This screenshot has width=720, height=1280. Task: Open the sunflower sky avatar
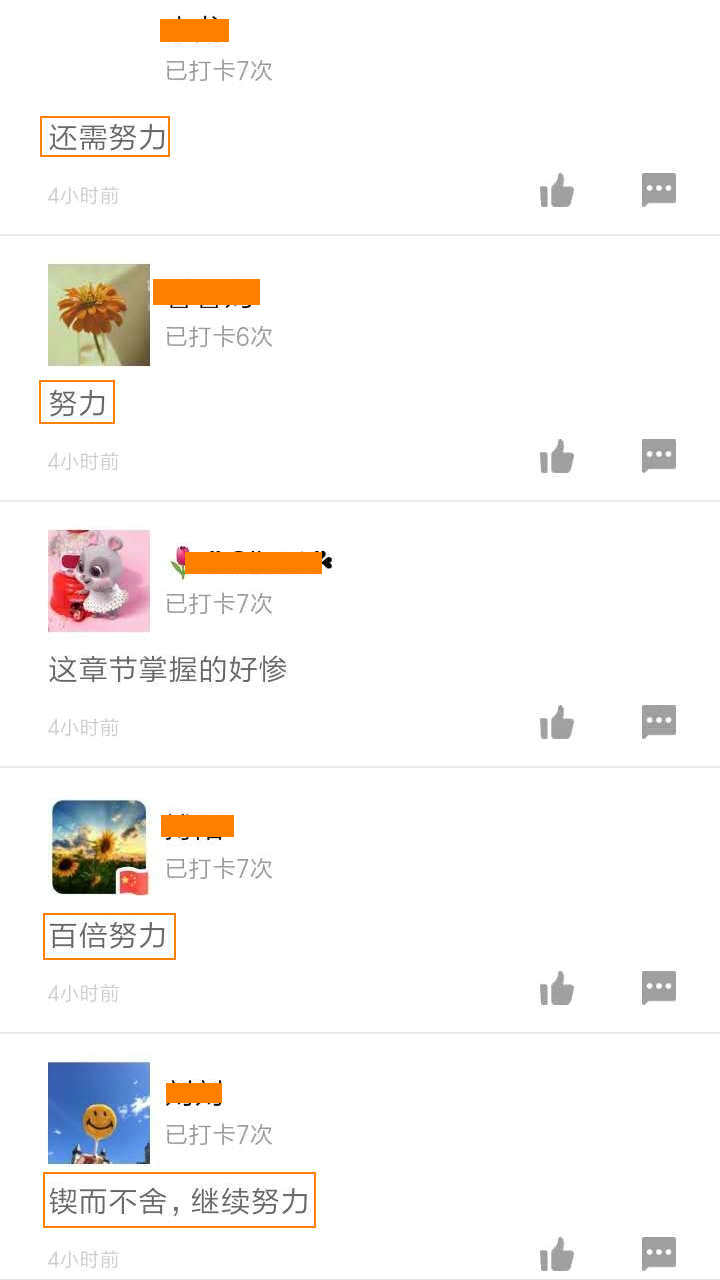pyautogui.click(x=98, y=846)
